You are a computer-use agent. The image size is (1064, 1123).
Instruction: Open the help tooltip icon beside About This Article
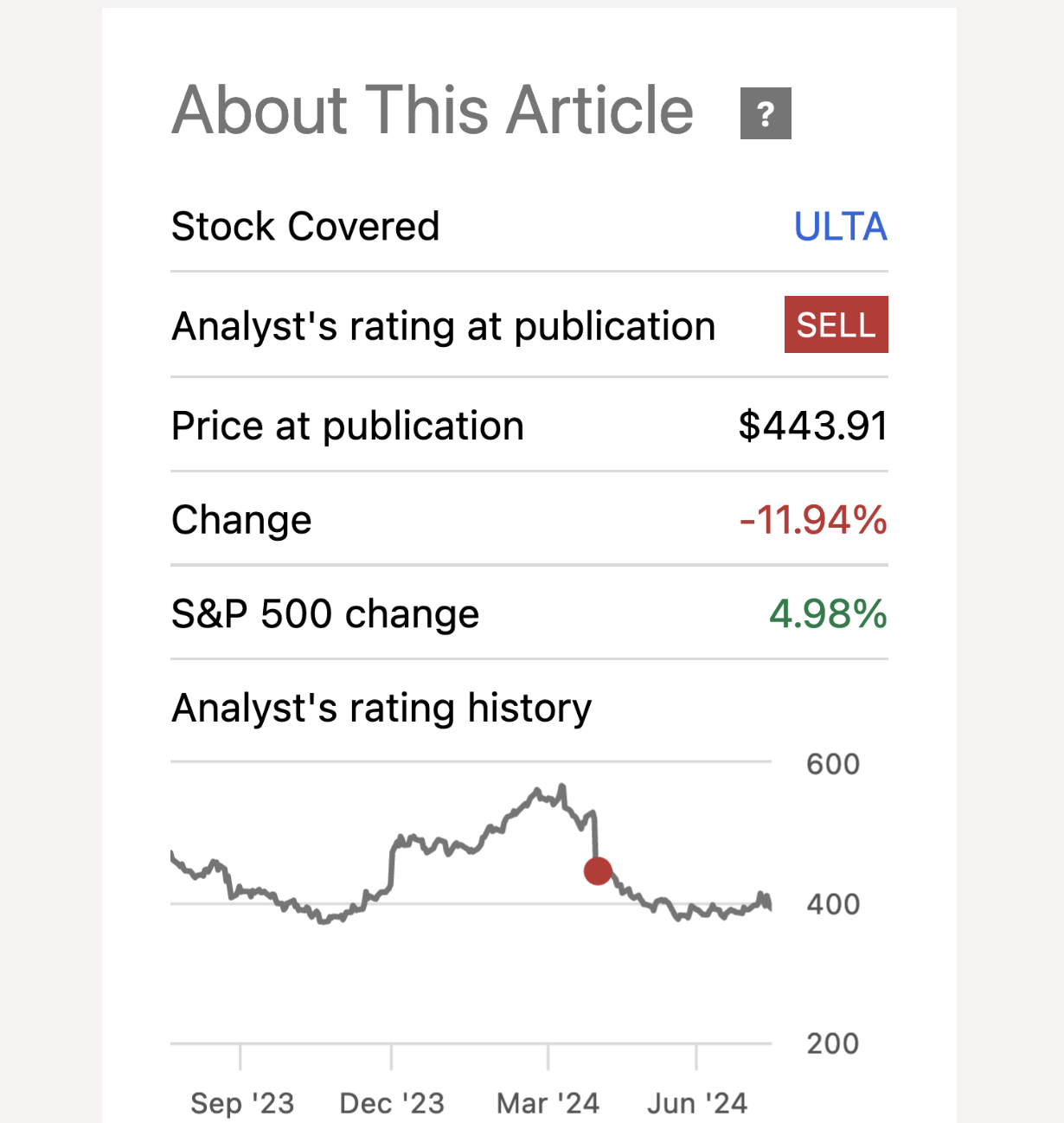pos(765,112)
